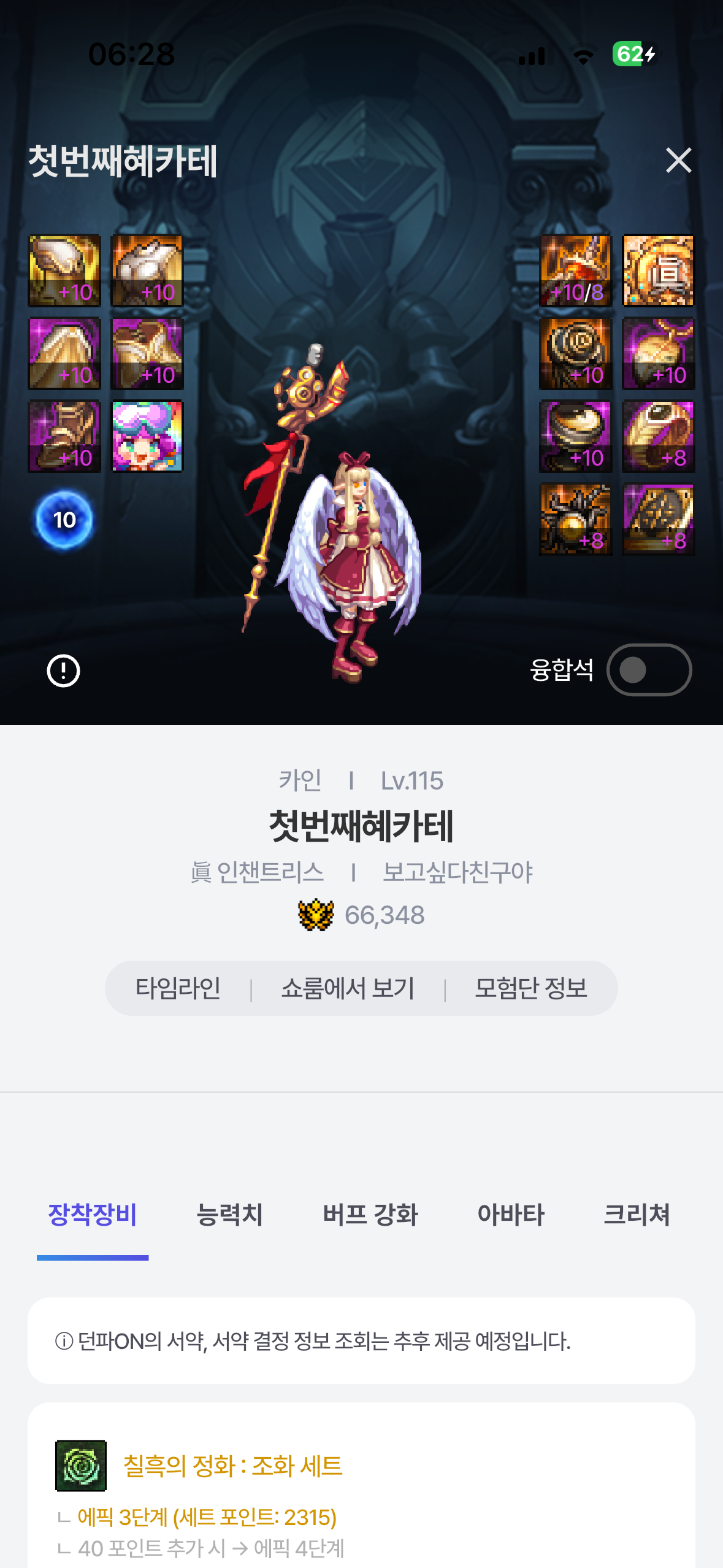Tap the +10/8 weapon slot

click(x=576, y=271)
